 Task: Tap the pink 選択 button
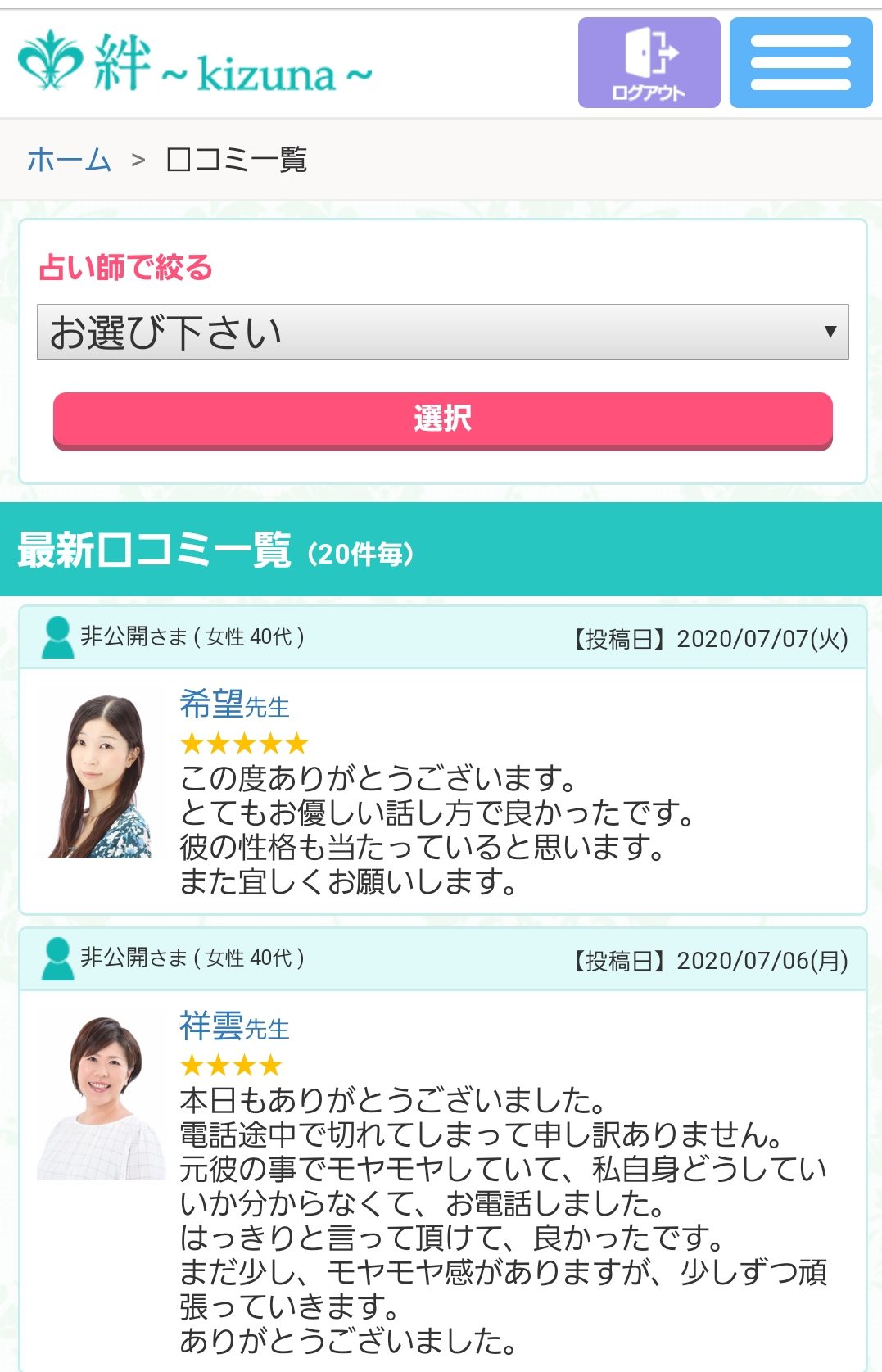click(442, 419)
